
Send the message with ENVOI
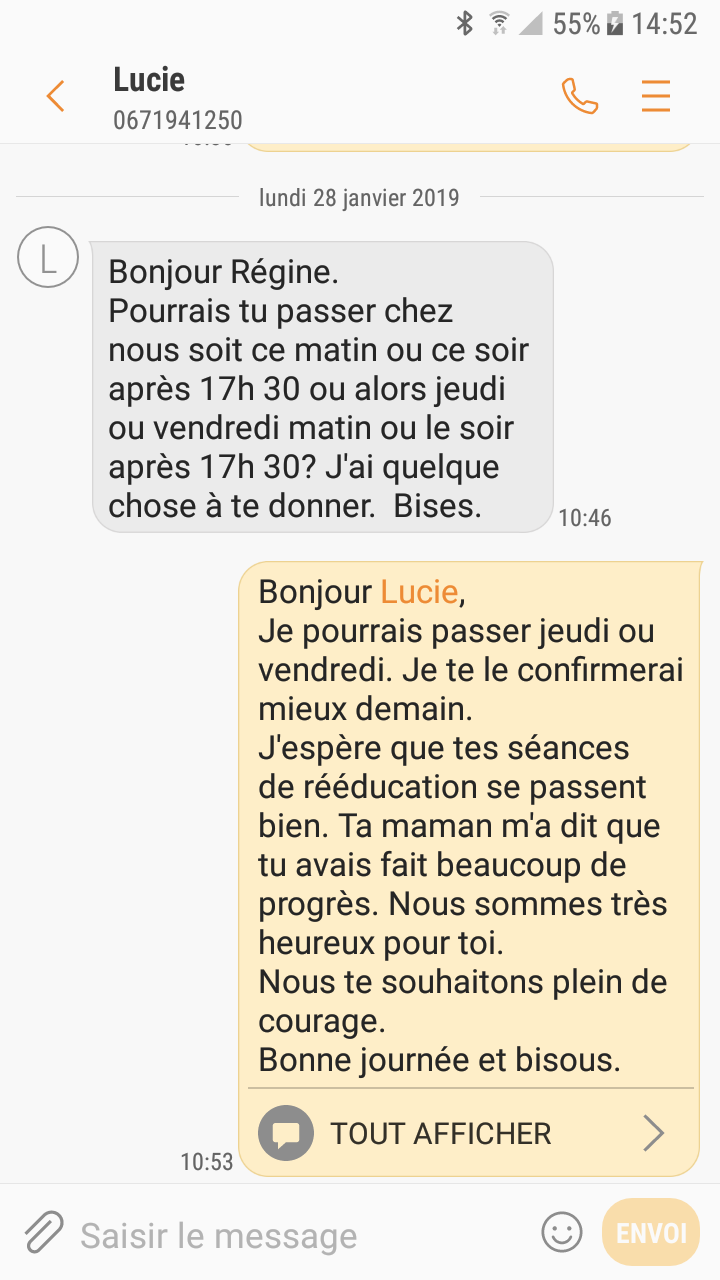(x=651, y=1232)
